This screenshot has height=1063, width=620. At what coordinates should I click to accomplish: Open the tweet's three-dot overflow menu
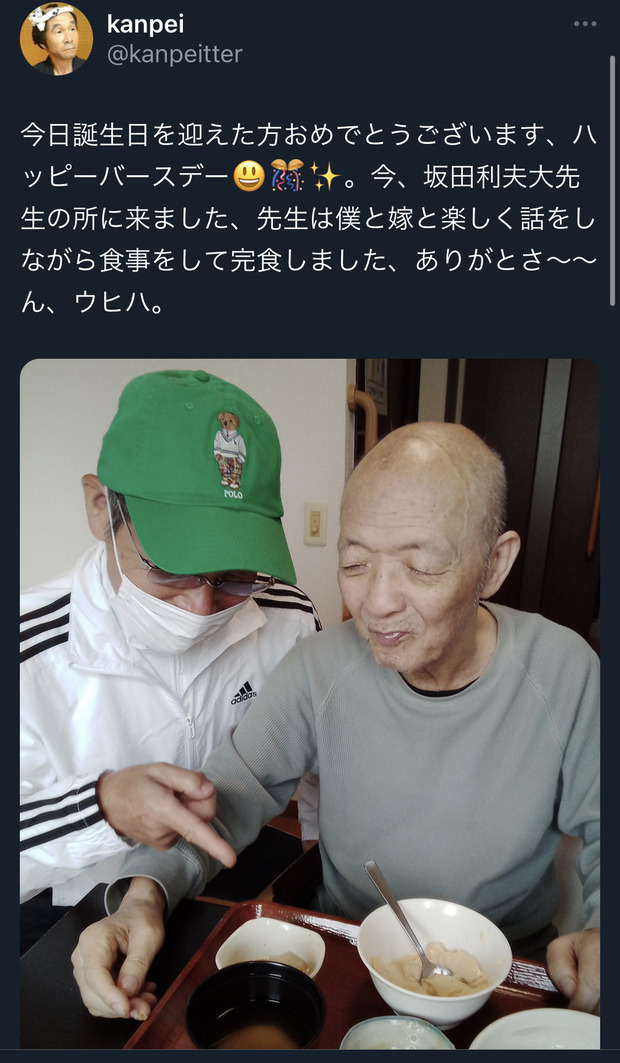click(x=585, y=24)
